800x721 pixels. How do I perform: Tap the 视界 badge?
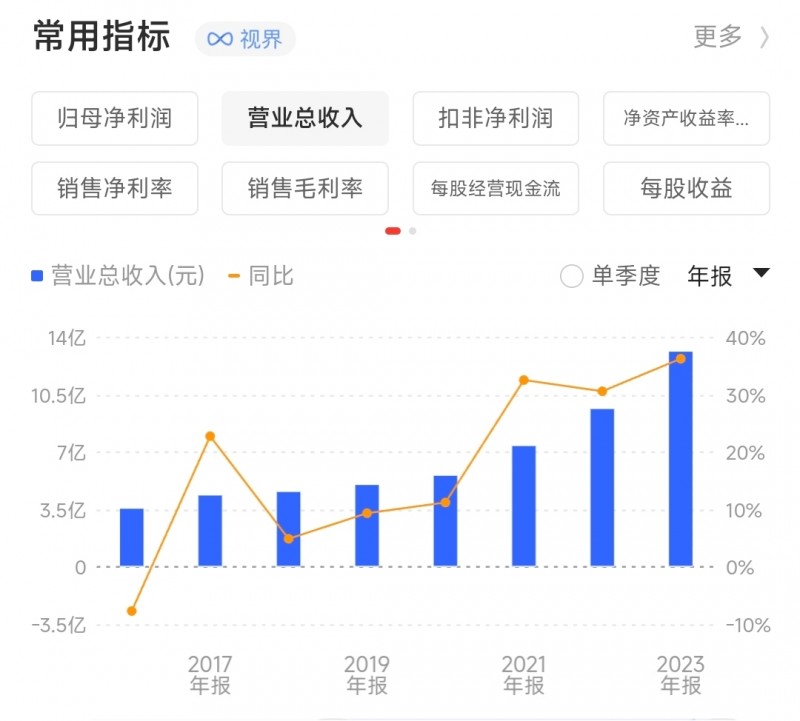click(x=245, y=39)
